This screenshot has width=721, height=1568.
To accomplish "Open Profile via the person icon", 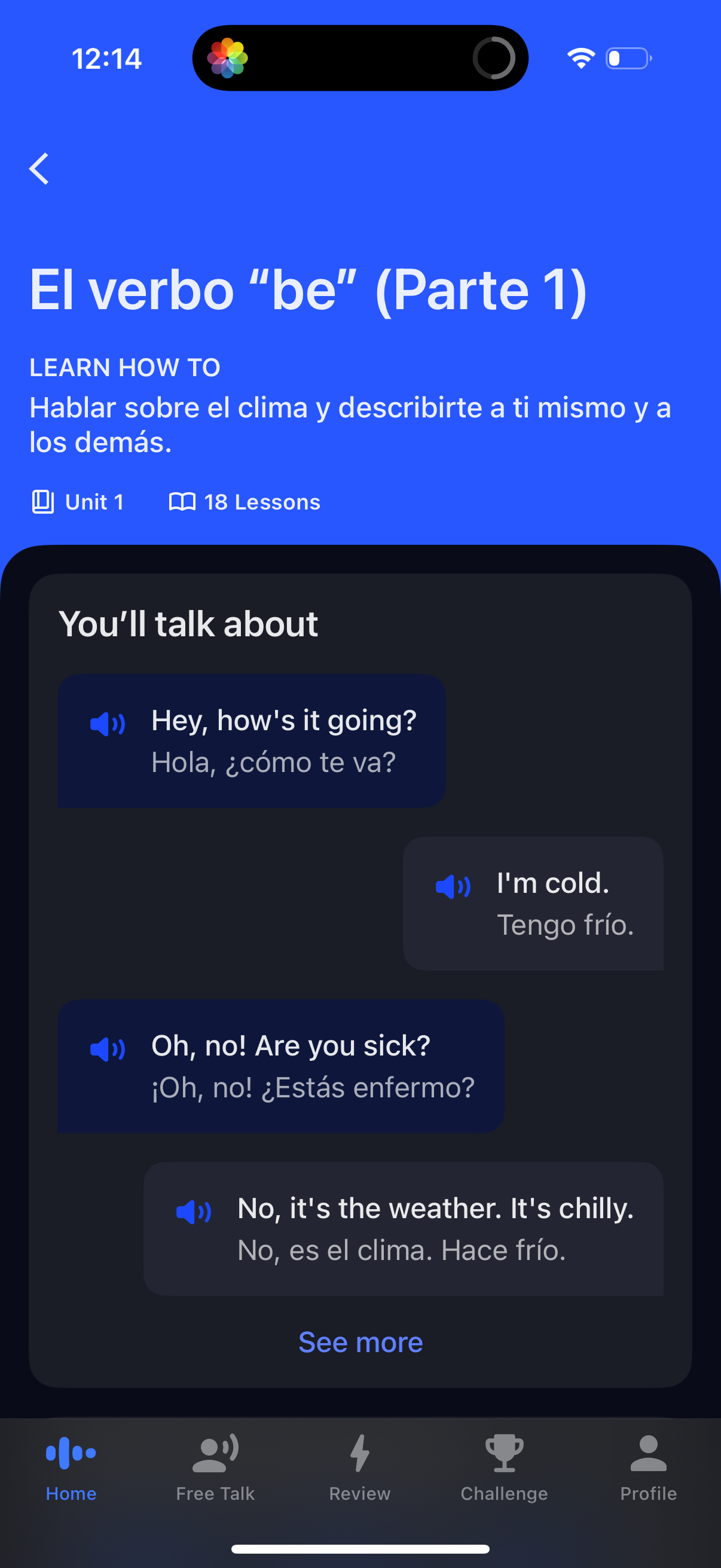I will click(x=647, y=1451).
